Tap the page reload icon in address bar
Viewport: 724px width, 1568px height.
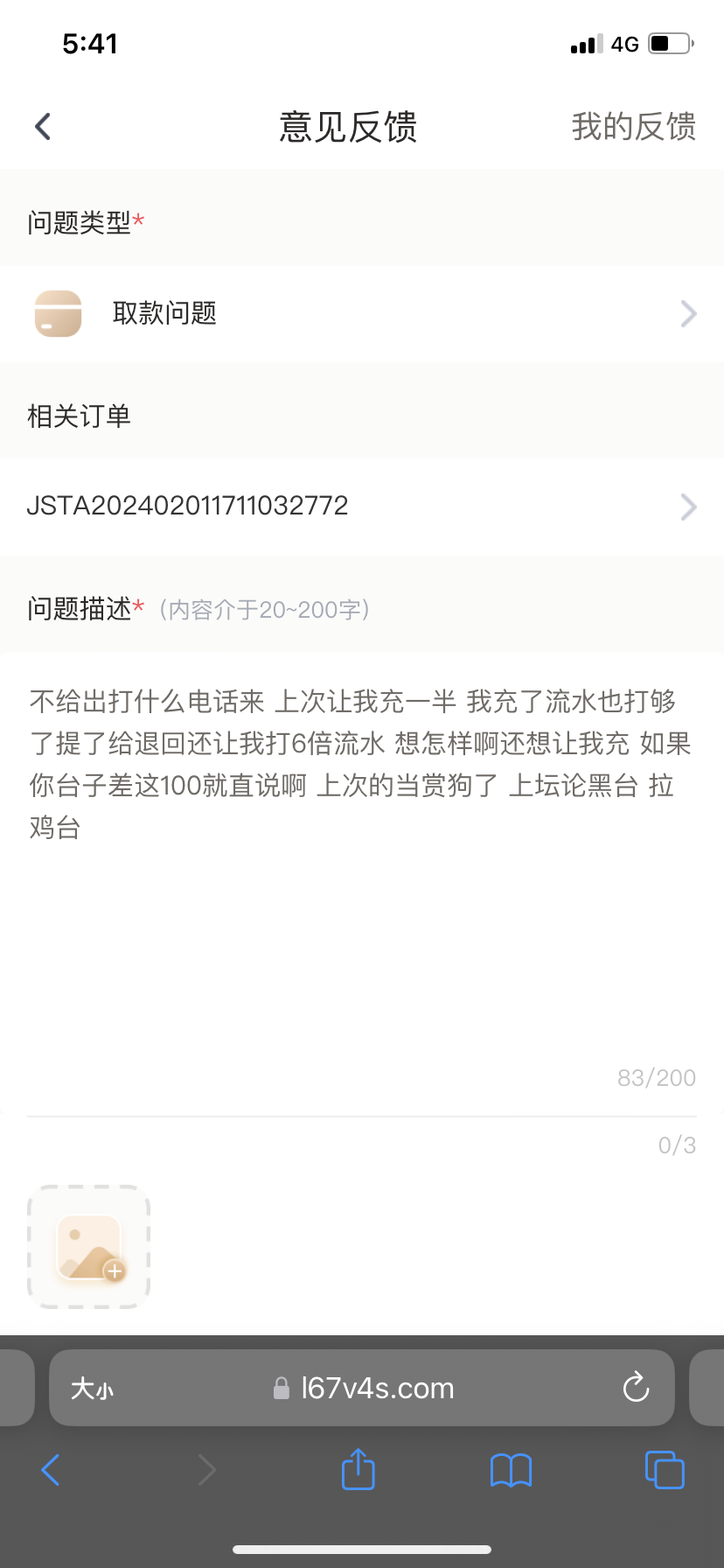pos(635,1388)
